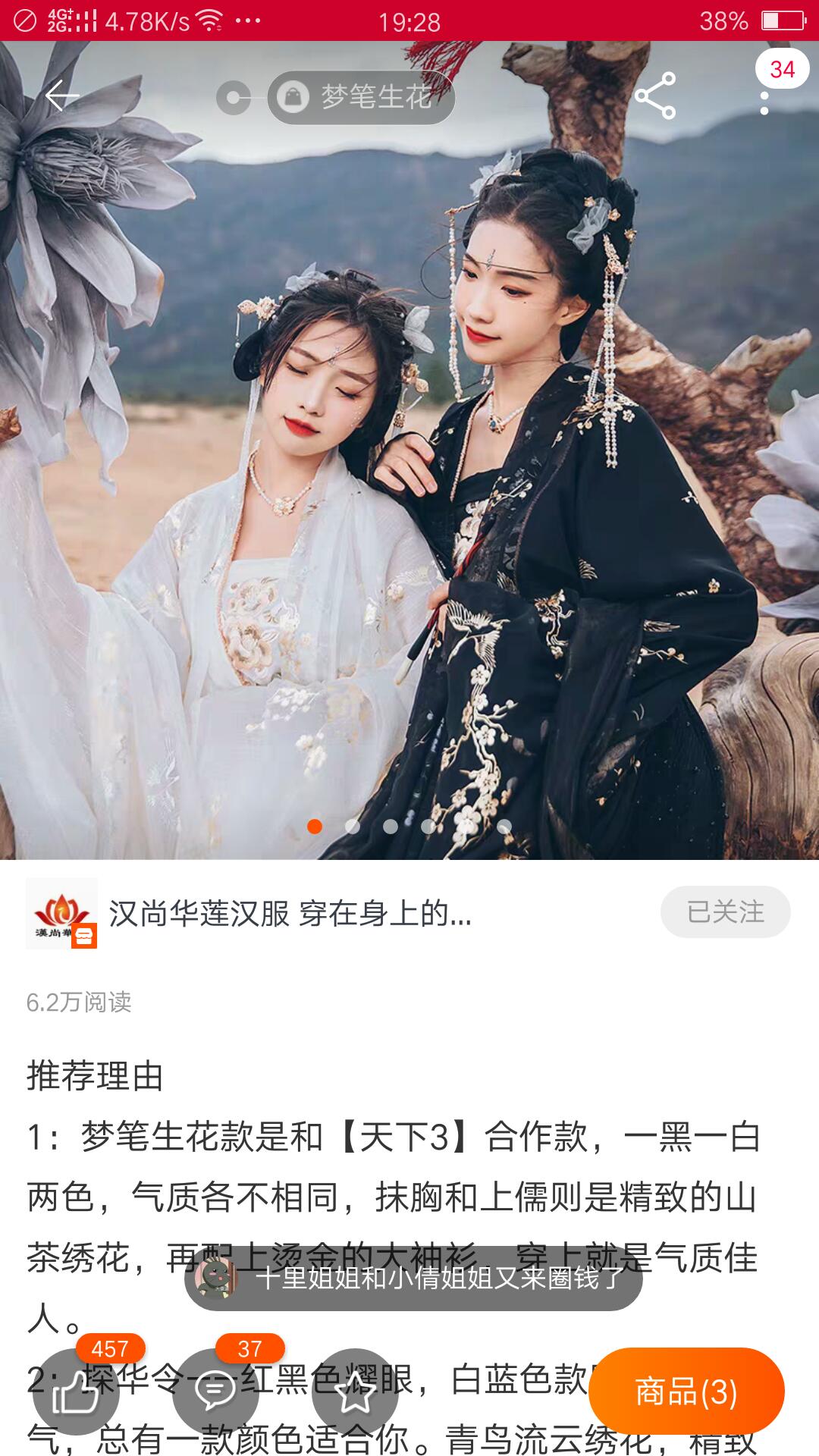The image size is (819, 1456).
Task: Open the 商品(3) products button
Action: tap(686, 1392)
